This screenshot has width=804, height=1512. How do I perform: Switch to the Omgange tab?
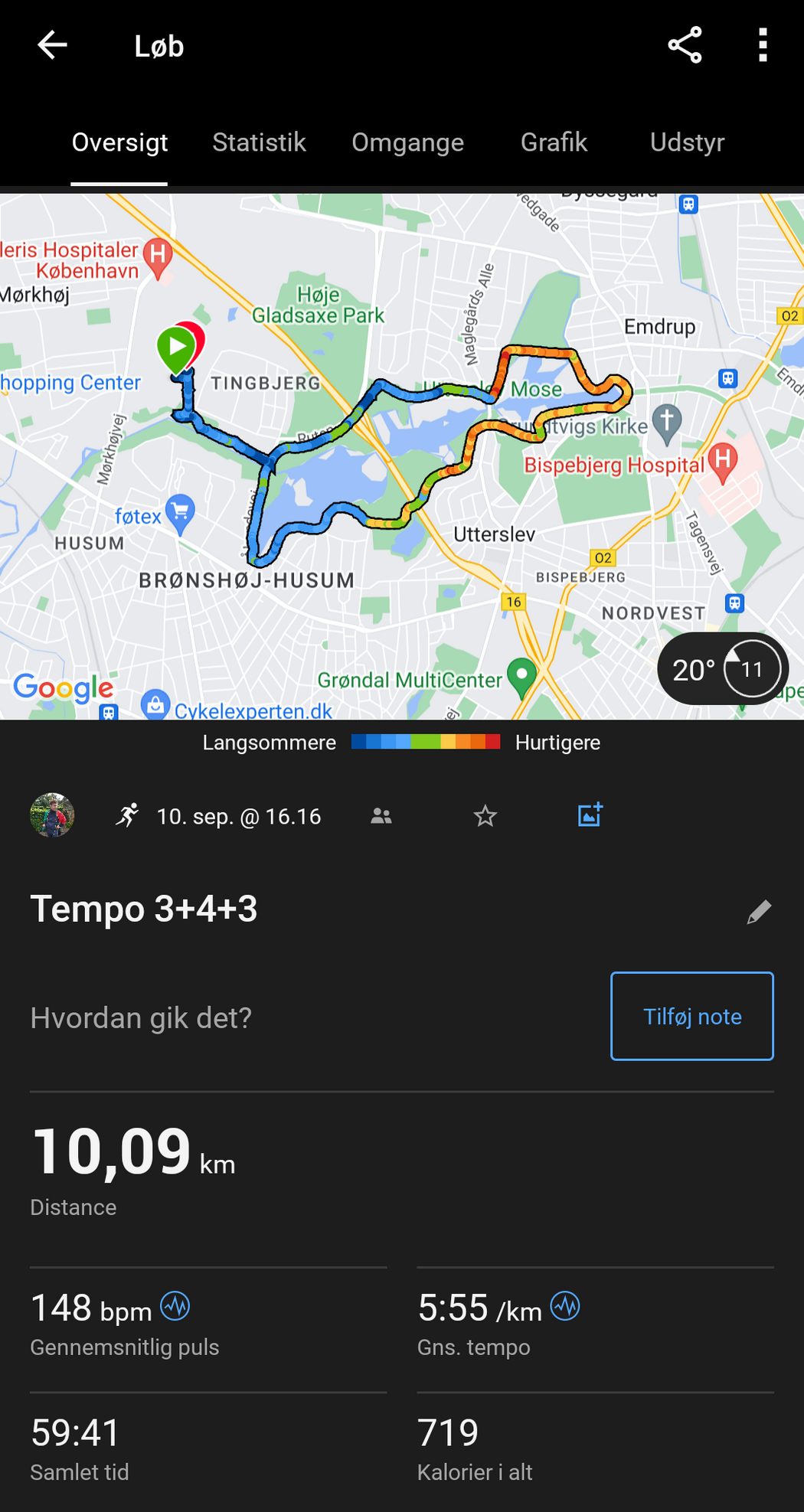[407, 142]
